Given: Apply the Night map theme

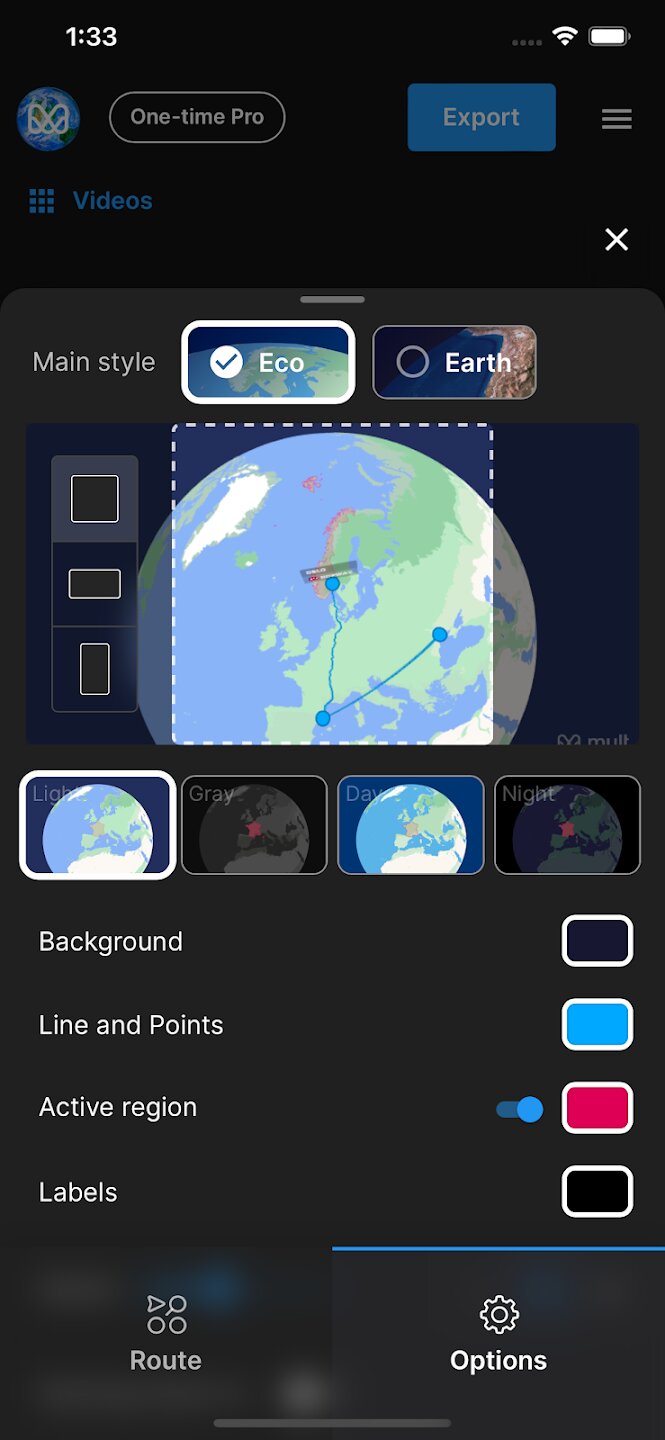Looking at the screenshot, I should 567,825.
